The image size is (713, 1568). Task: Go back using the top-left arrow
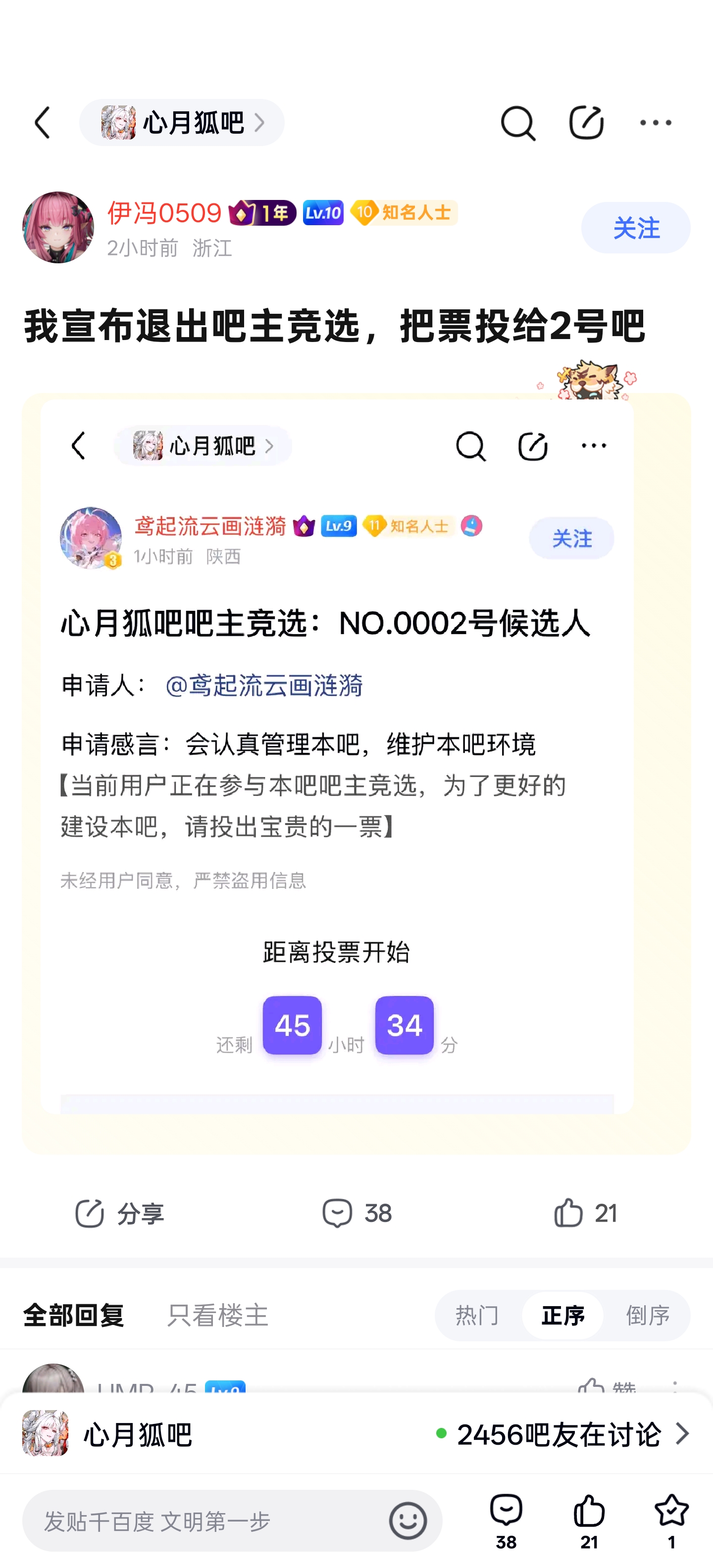43,123
